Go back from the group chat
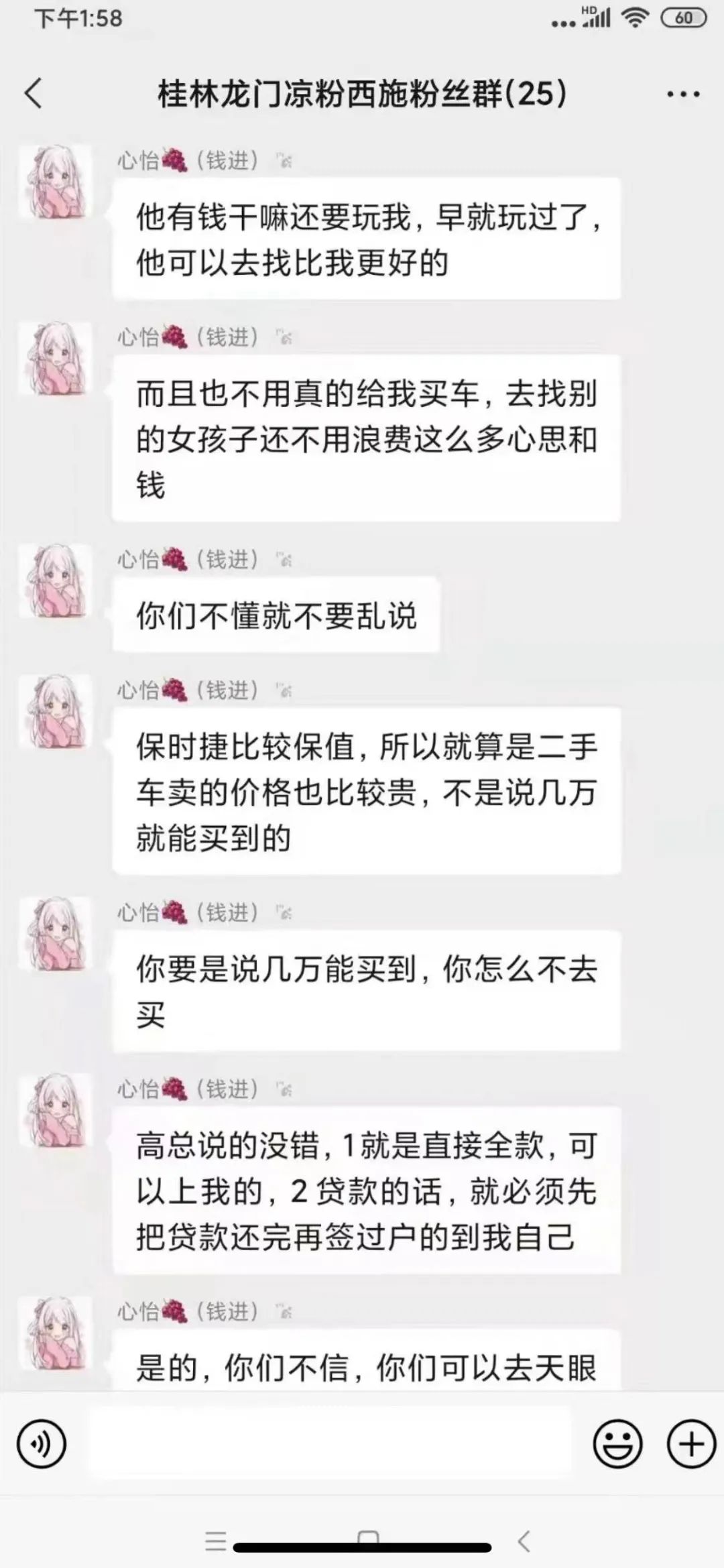The width and height of the screenshot is (724, 1568). [34, 93]
